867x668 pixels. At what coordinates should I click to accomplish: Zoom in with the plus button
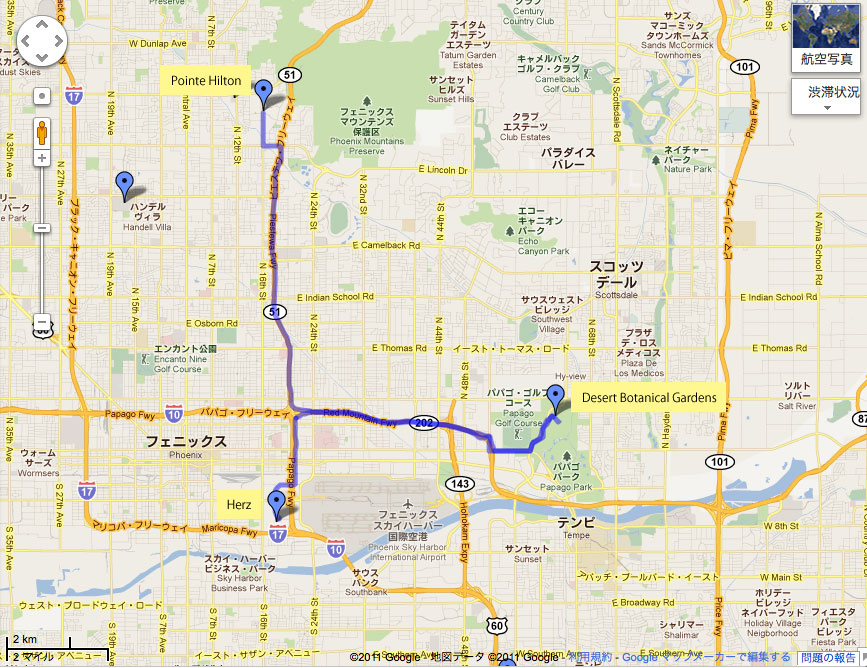pos(42,158)
